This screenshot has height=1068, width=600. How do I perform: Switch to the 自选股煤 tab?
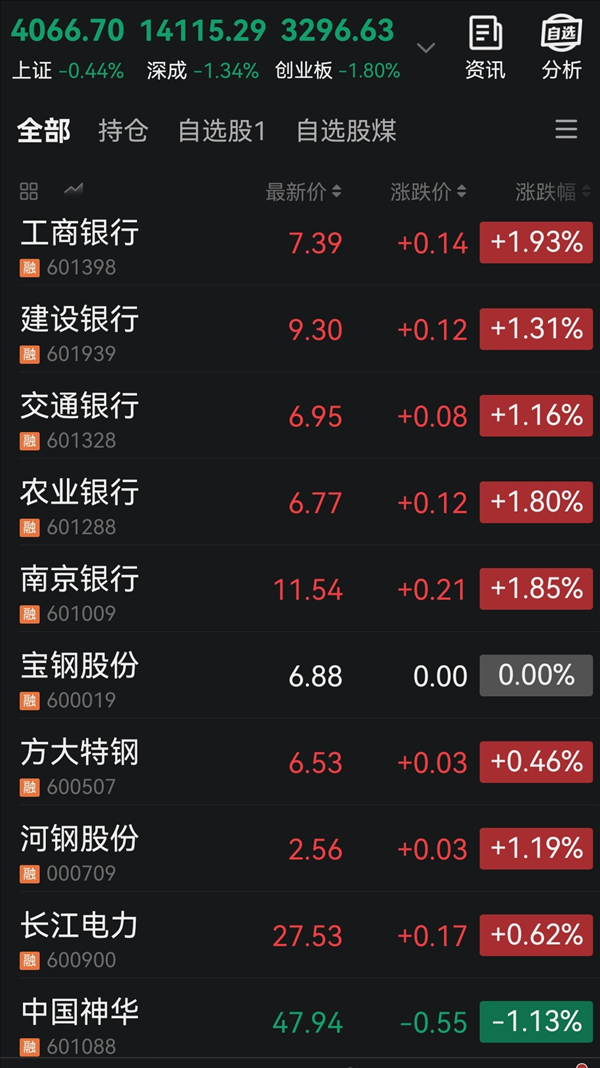point(346,131)
